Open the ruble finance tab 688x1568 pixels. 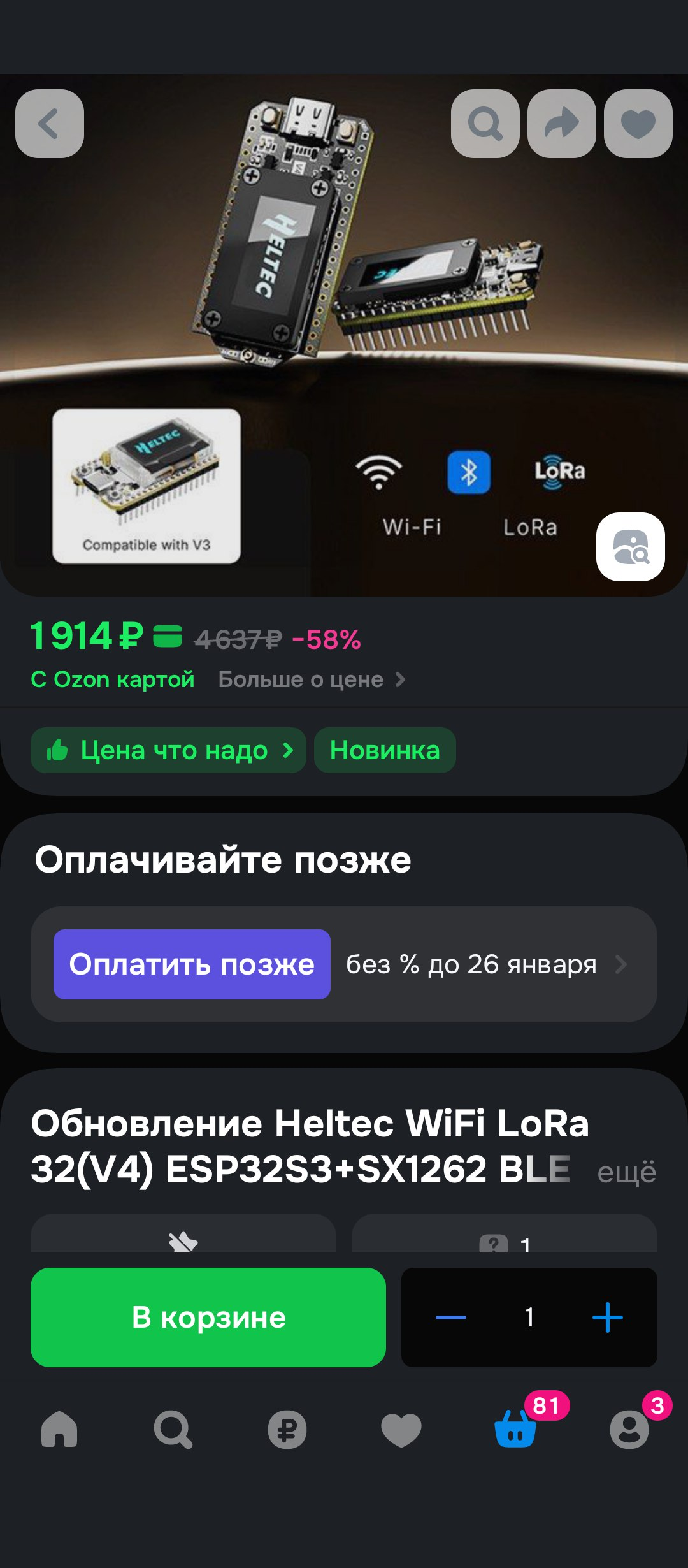coord(287,1430)
